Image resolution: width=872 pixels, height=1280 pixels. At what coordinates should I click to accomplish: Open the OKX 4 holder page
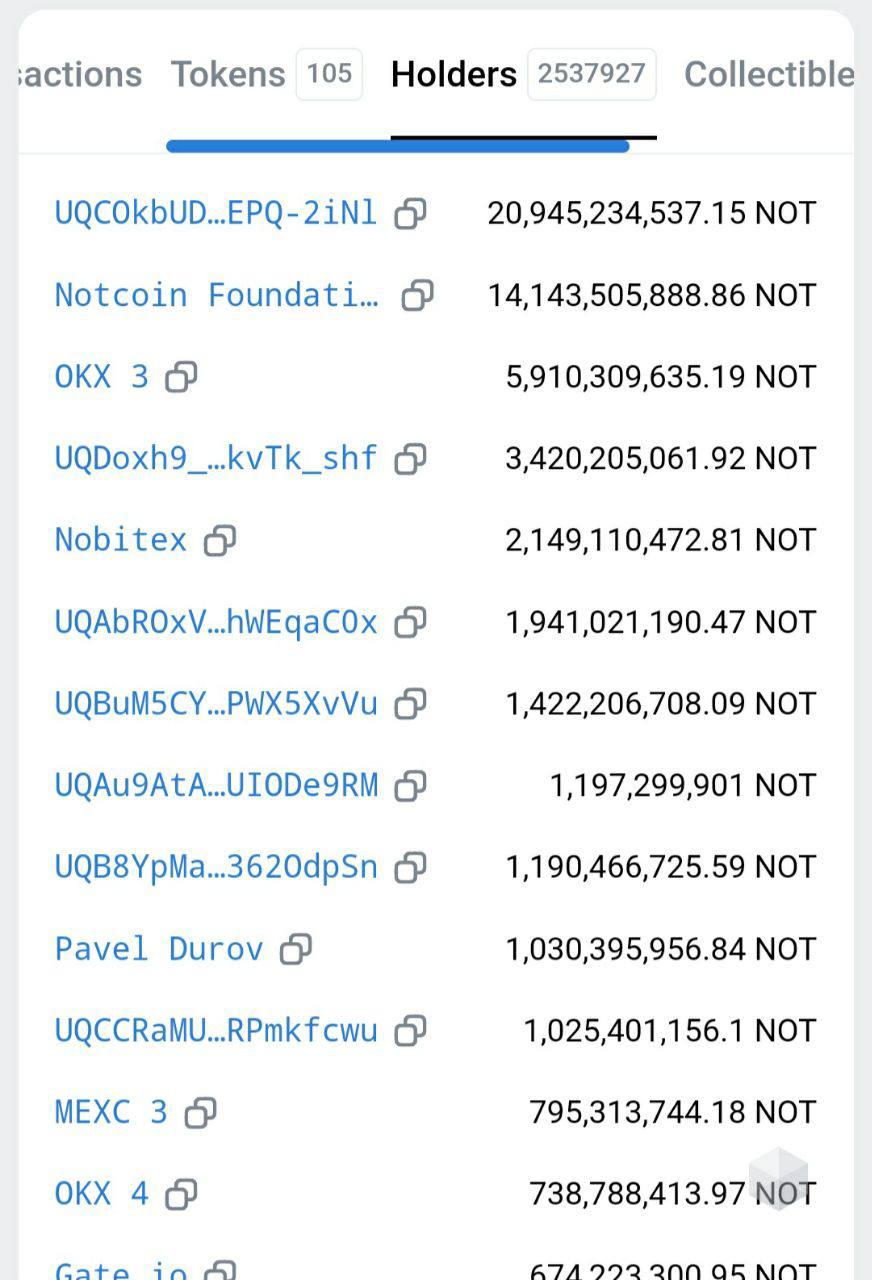click(101, 1194)
